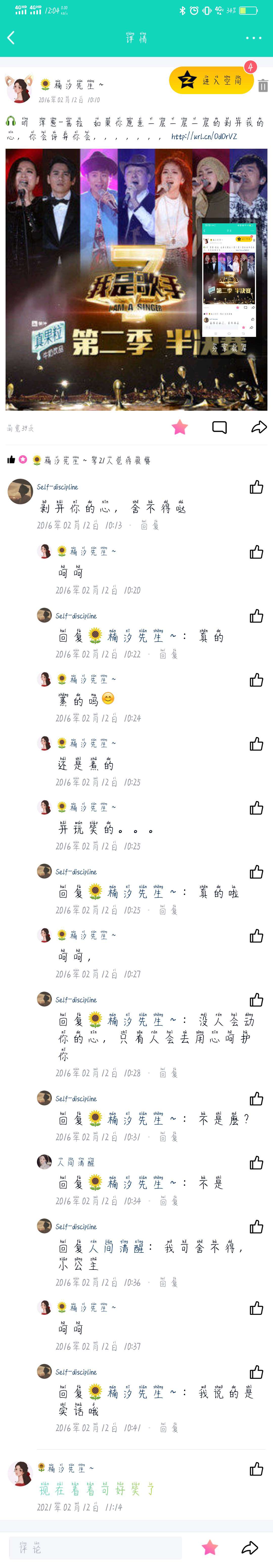Open Self-discipline's profile from the first comment

[x=20, y=491]
